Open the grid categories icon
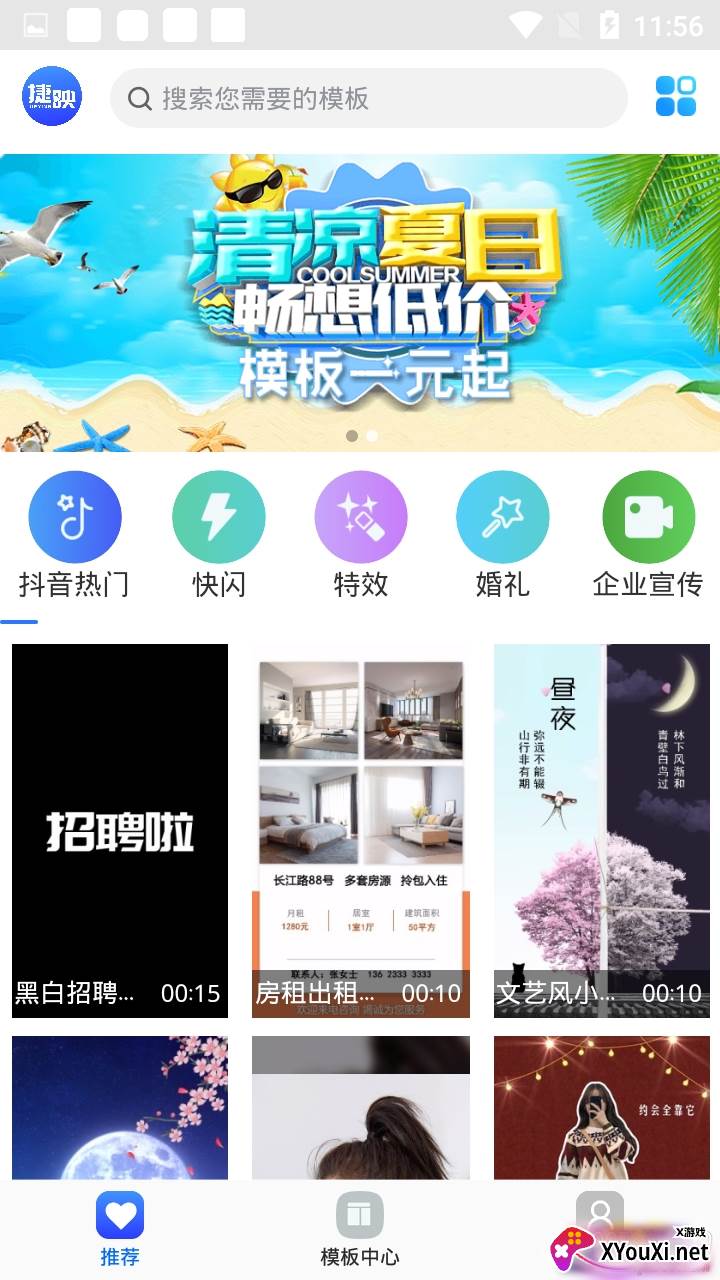 (676, 97)
